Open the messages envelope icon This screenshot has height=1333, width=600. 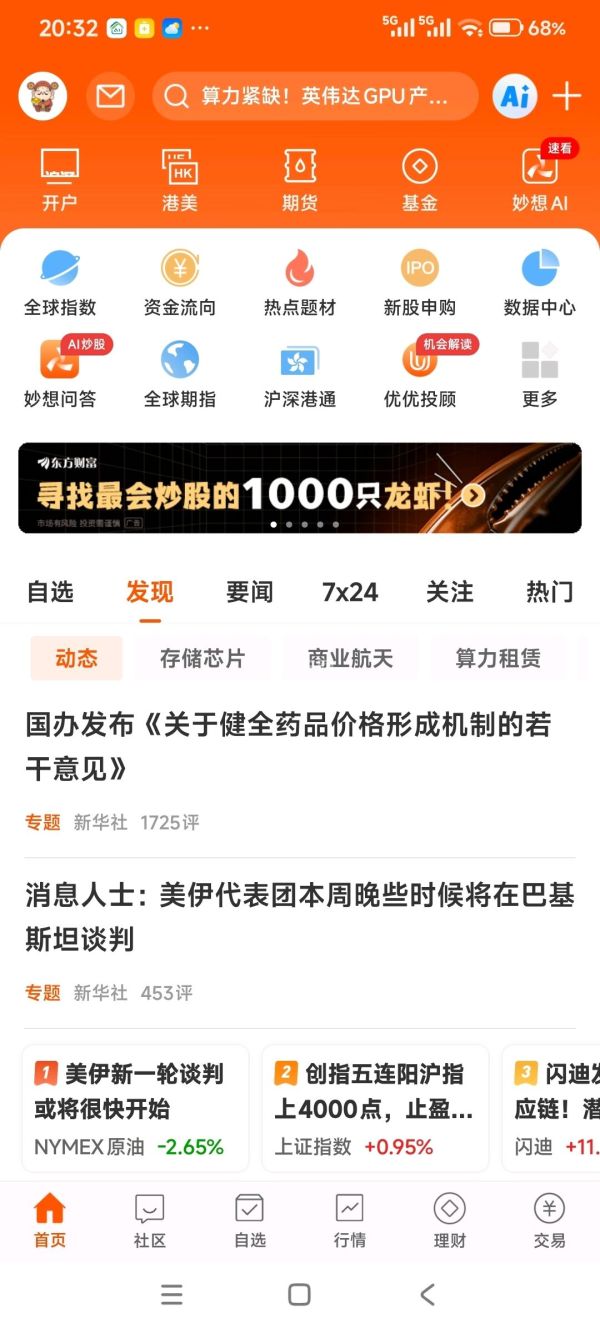pos(111,97)
